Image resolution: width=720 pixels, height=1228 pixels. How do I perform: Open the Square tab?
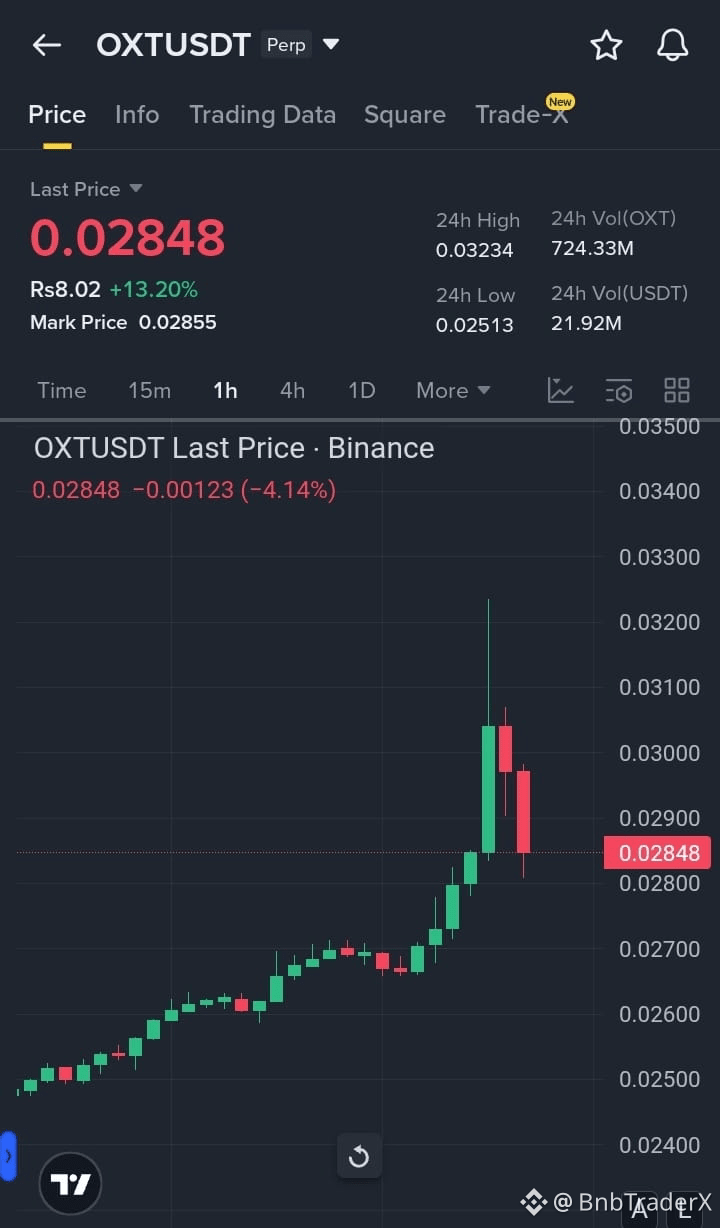click(404, 114)
